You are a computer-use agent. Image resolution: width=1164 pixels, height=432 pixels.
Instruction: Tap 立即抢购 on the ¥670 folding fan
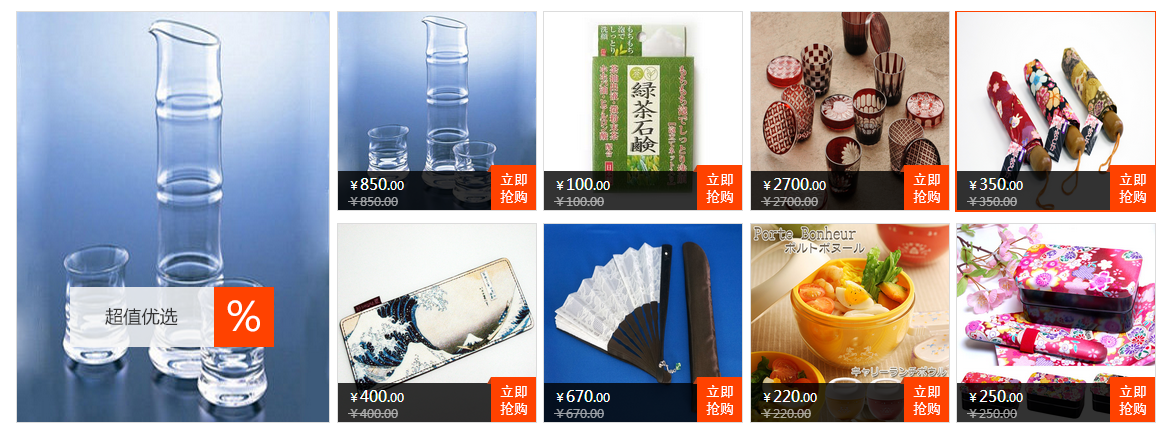pyautogui.click(x=719, y=400)
